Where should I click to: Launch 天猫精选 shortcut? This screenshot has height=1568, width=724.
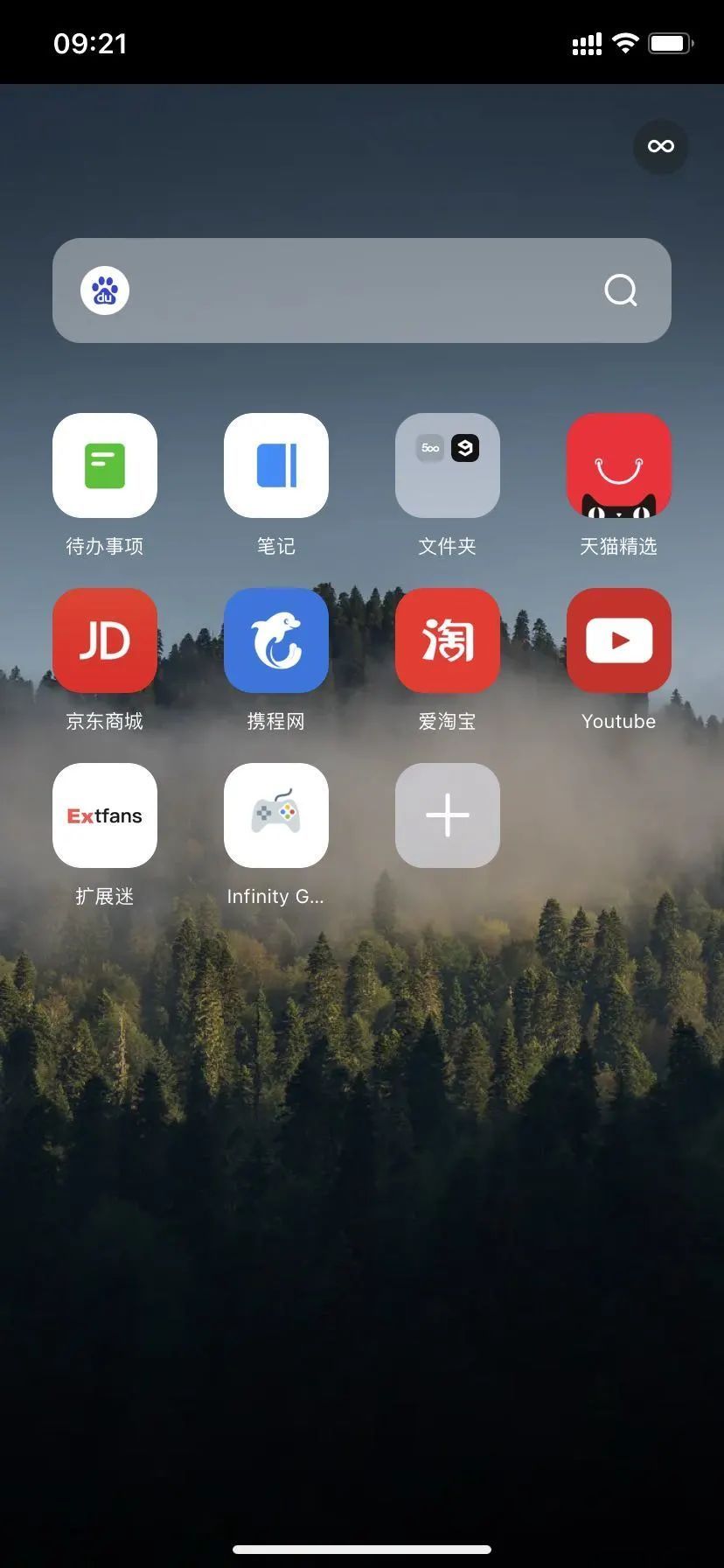point(619,465)
